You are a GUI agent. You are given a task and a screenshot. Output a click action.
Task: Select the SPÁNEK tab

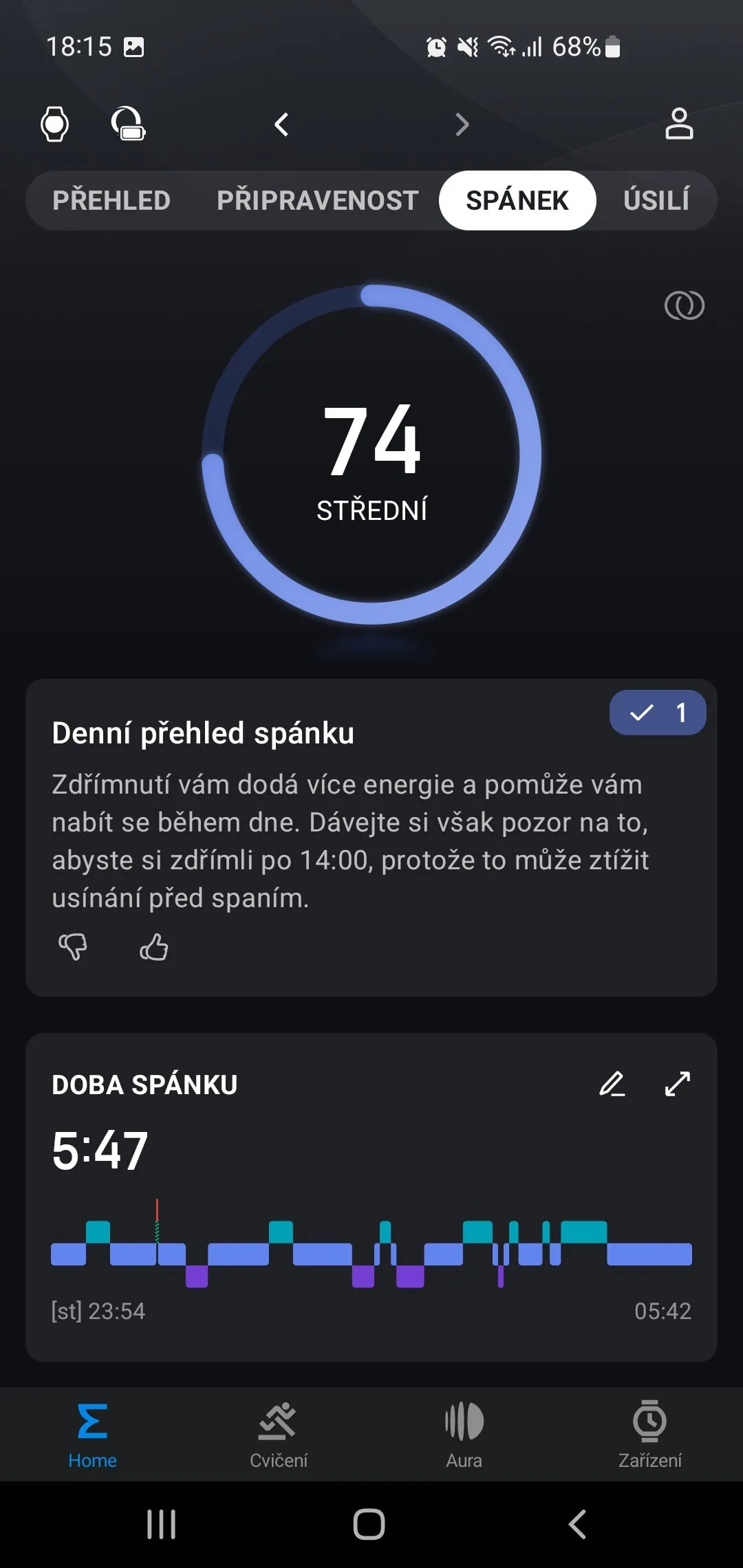point(517,200)
